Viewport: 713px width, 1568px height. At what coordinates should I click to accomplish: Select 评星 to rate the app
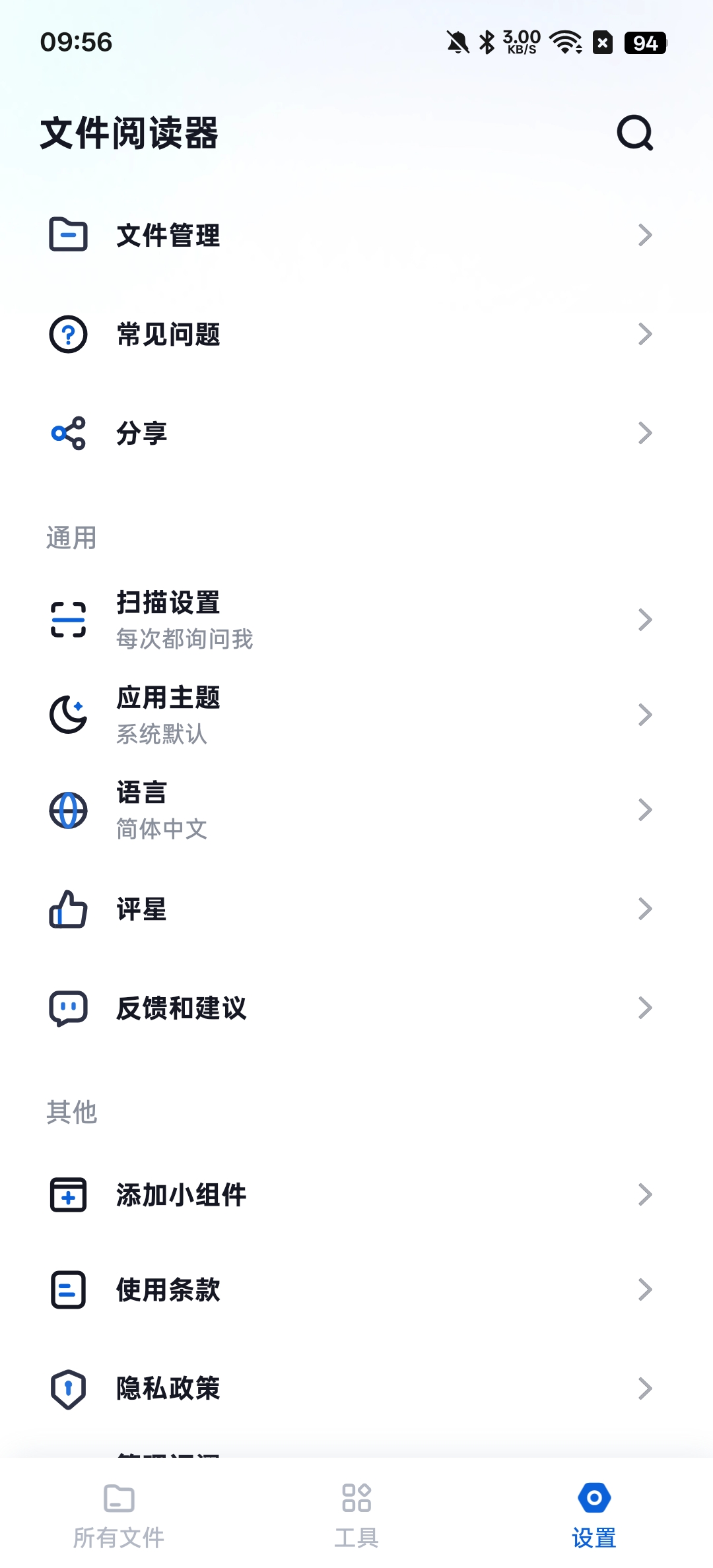[356, 909]
